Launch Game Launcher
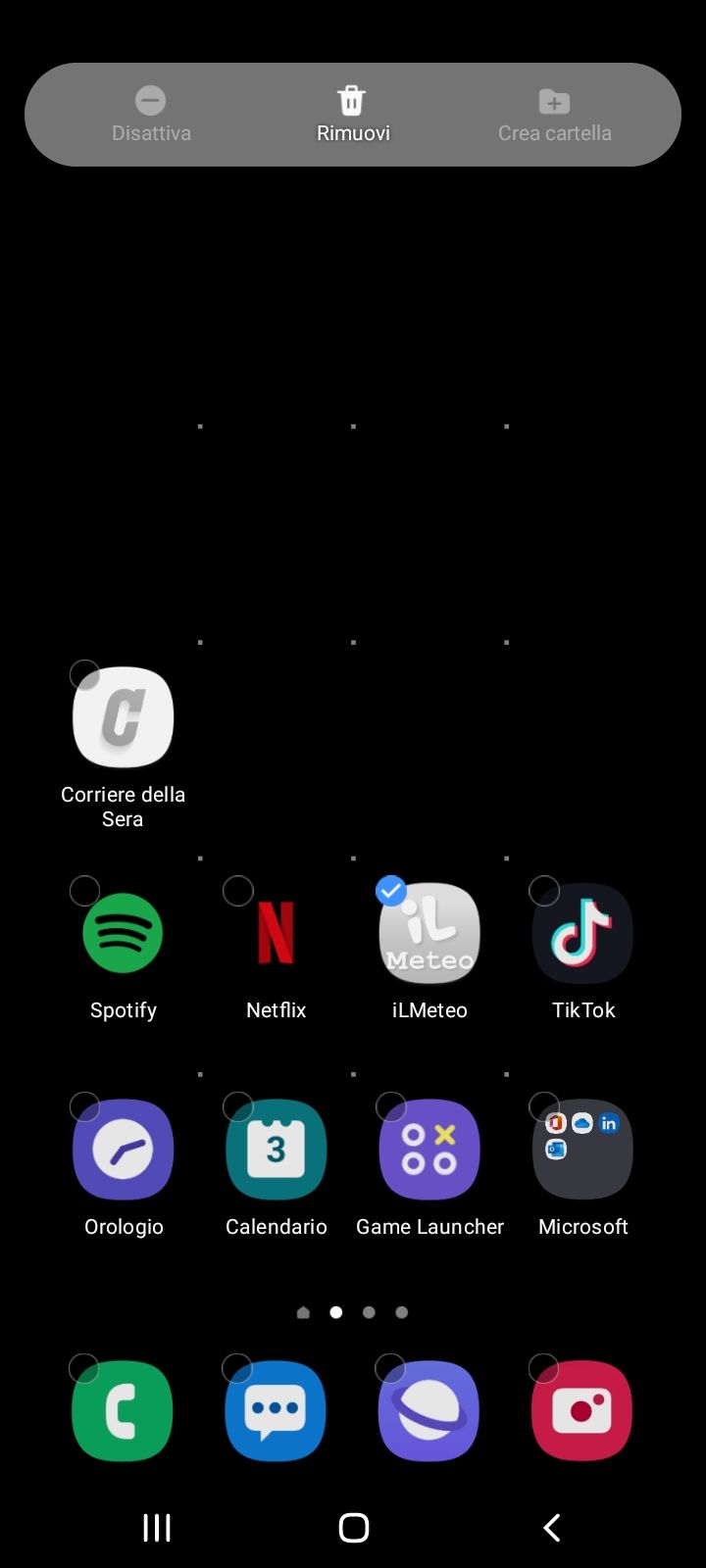Viewport: 706px width, 1568px height. pos(429,1148)
